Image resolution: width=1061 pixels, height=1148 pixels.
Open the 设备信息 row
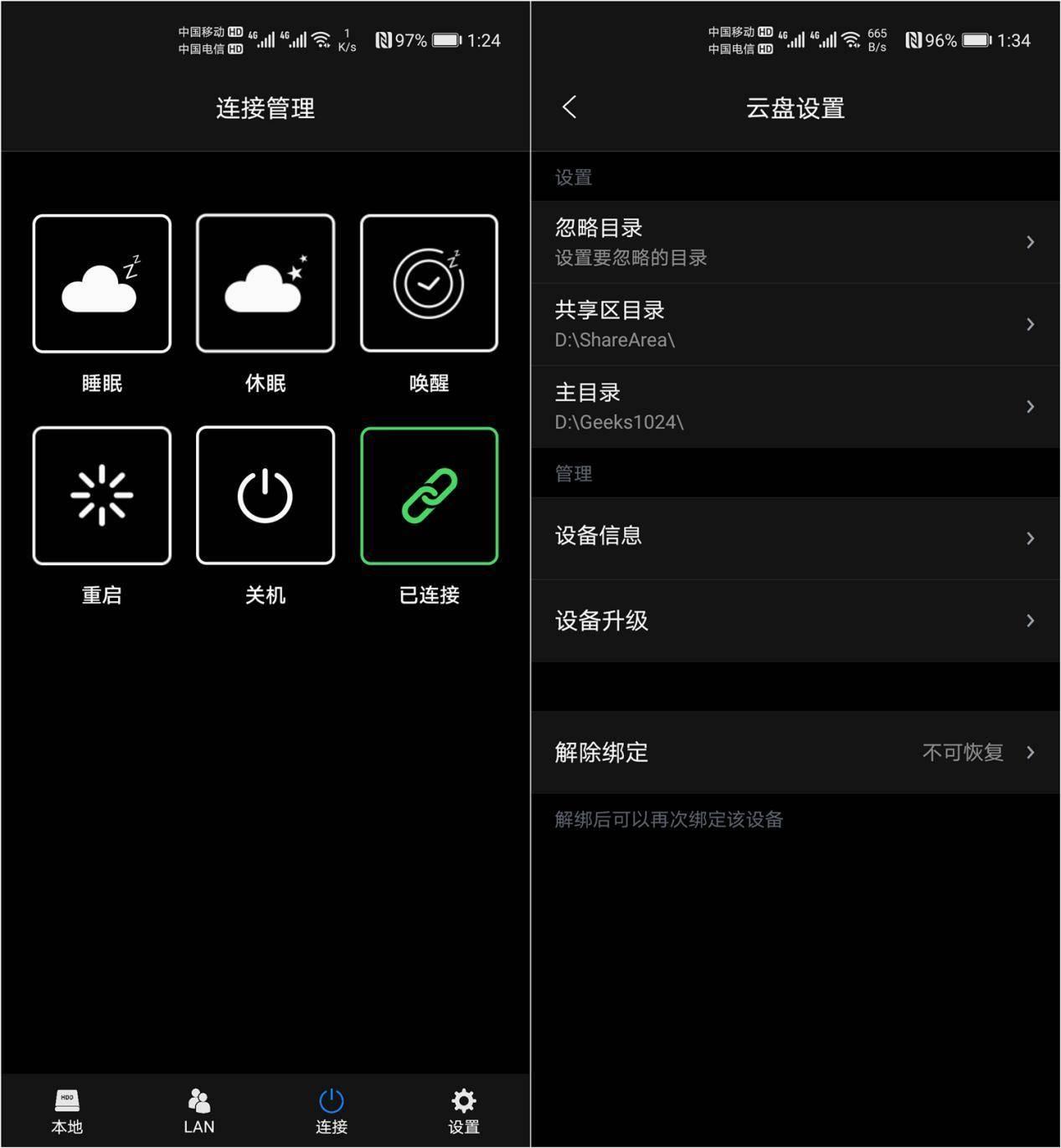[x=795, y=538]
